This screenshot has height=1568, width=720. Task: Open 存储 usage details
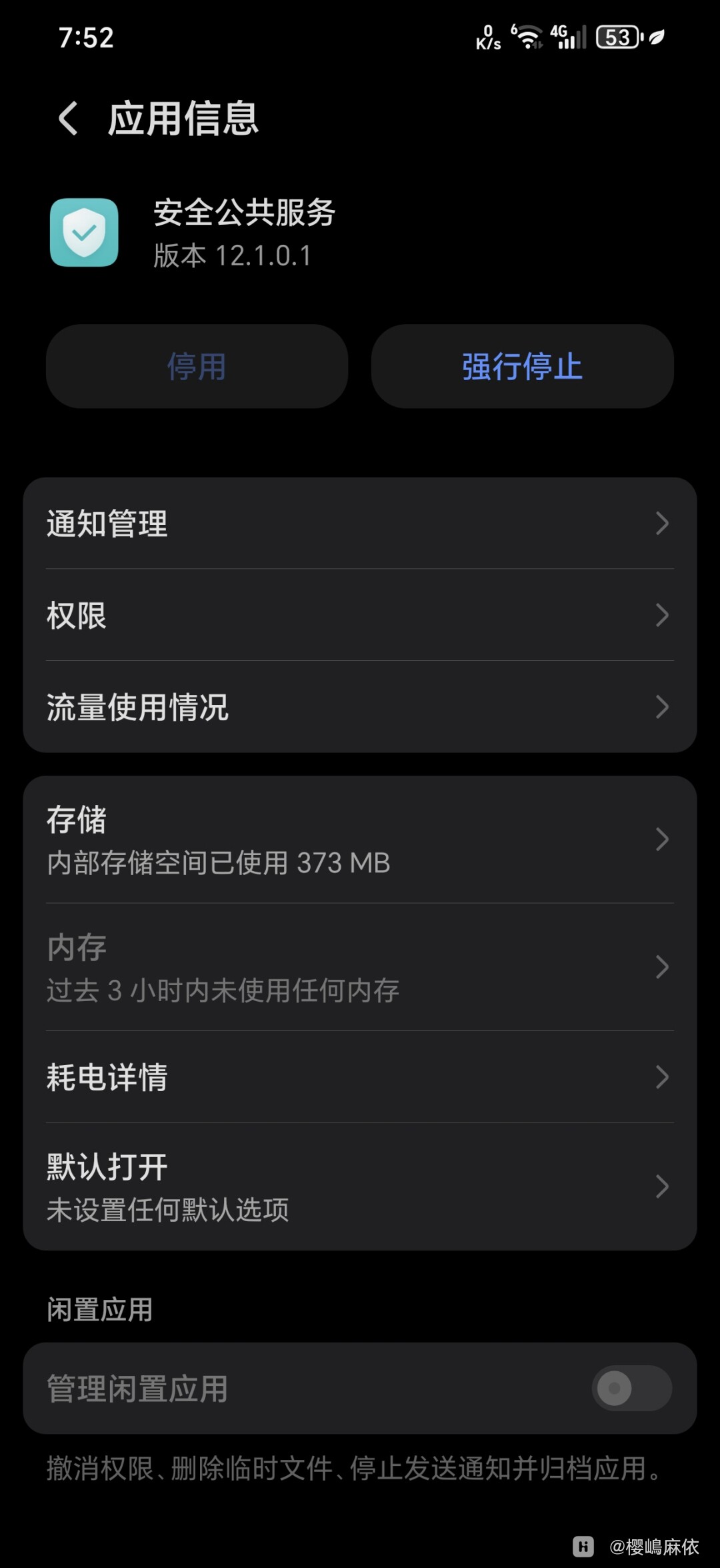tap(360, 840)
